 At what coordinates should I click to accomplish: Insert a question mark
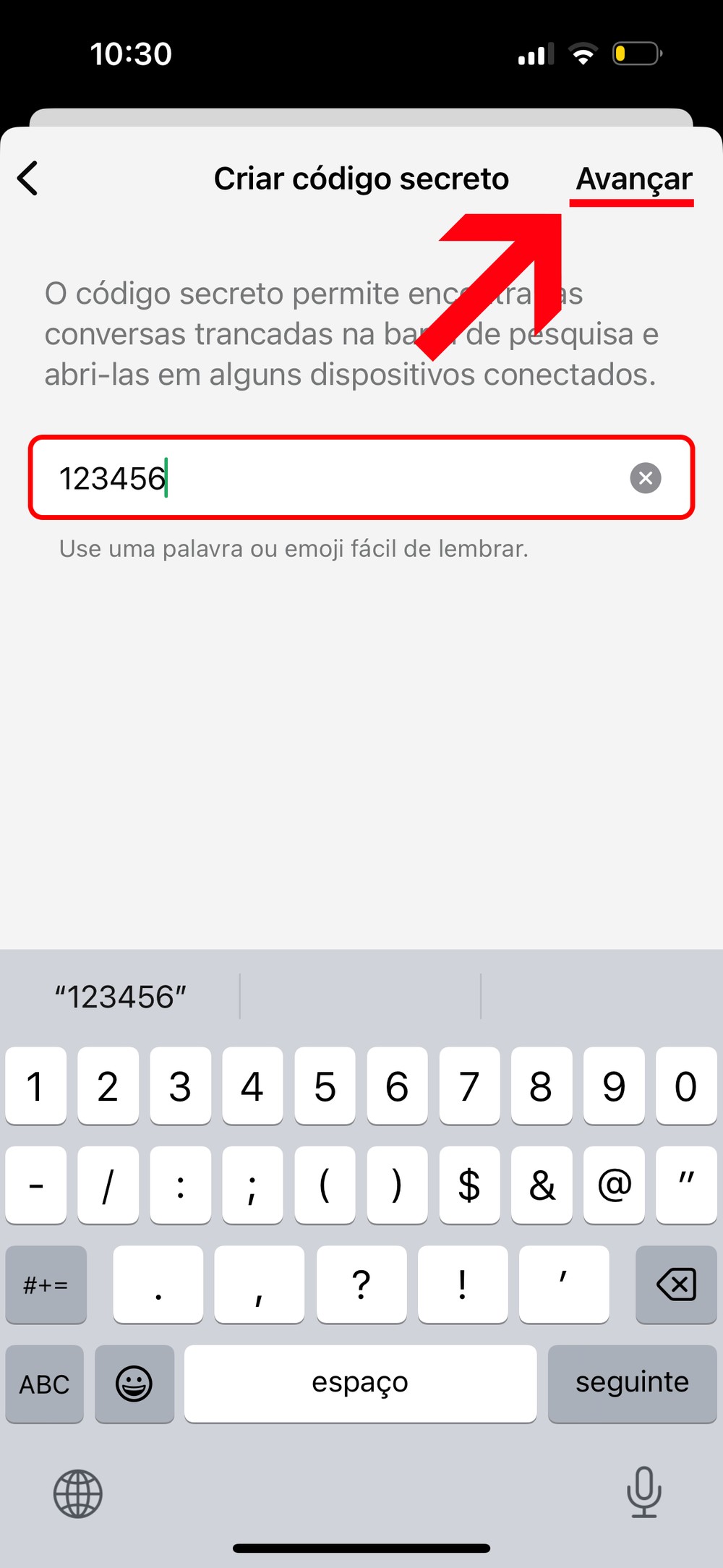pos(361,1284)
